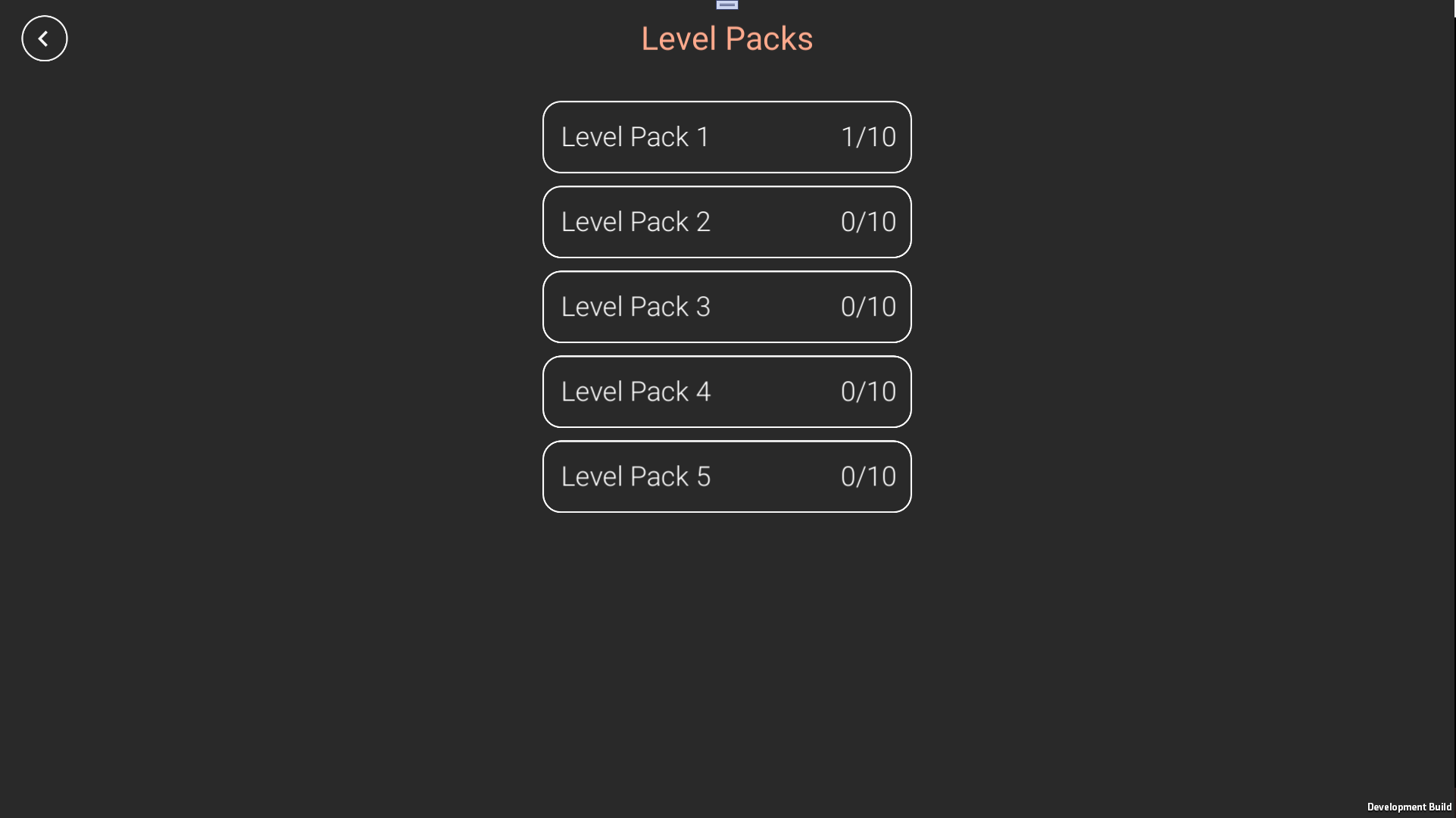Screen dimensions: 1456x818
Task: Choose Level Pack 3
Action: [726, 307]
